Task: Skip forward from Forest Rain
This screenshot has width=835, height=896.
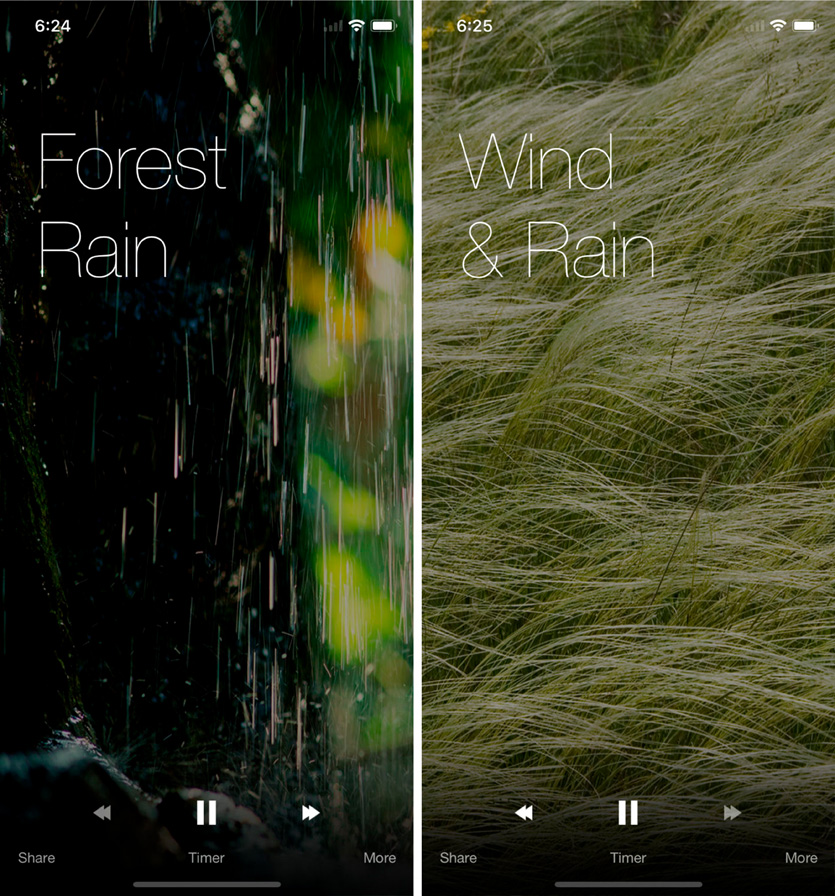Action: tap(311, 813)
